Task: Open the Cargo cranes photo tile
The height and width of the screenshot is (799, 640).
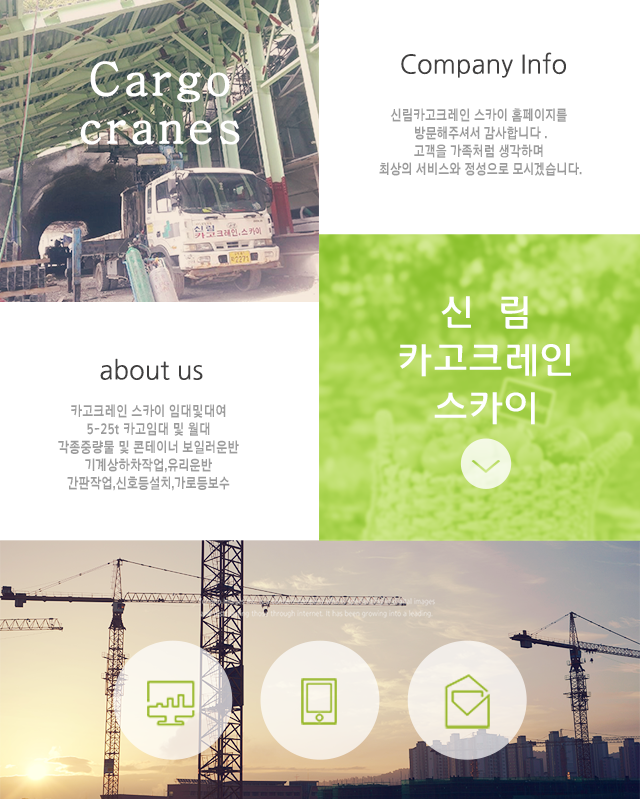Action: 160,150
